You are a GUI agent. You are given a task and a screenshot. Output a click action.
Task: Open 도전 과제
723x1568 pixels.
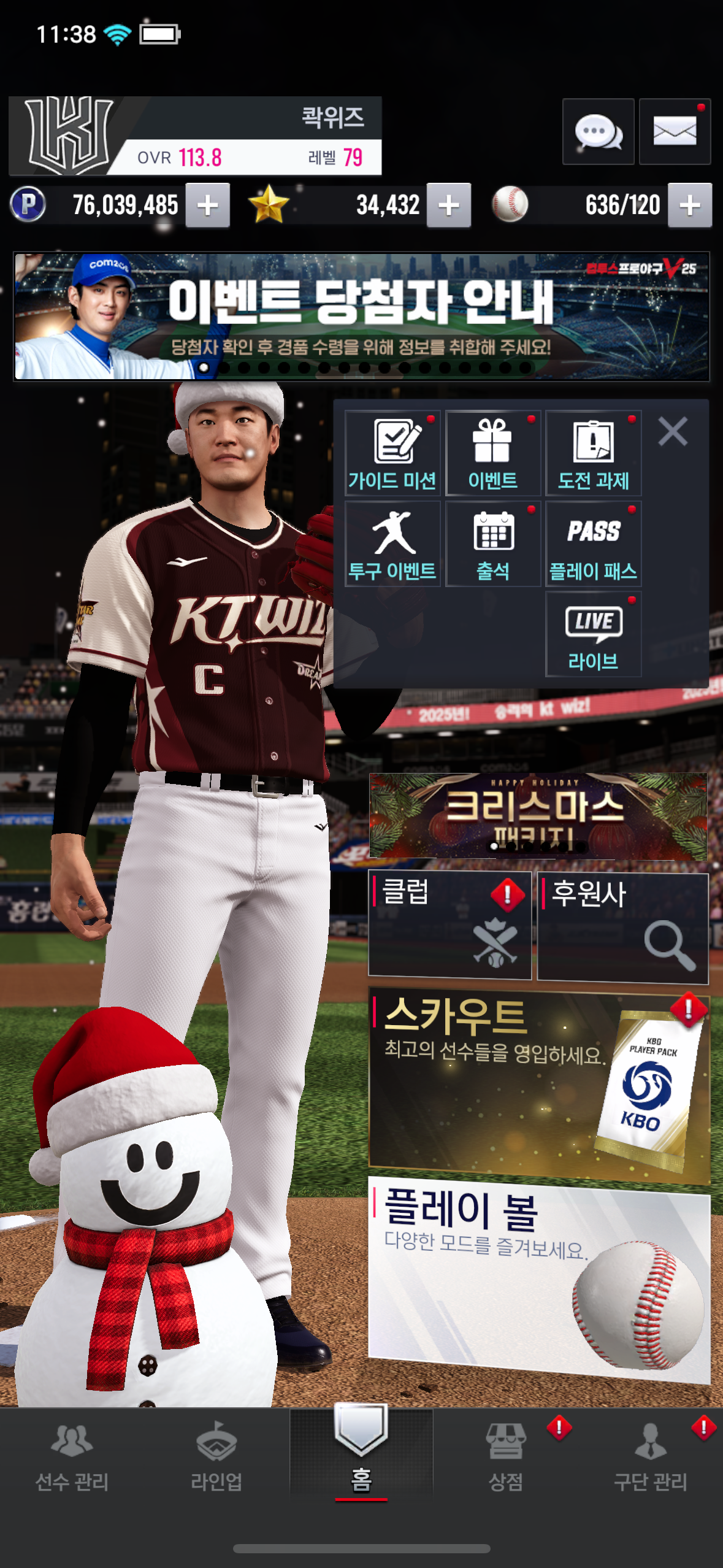593,453
